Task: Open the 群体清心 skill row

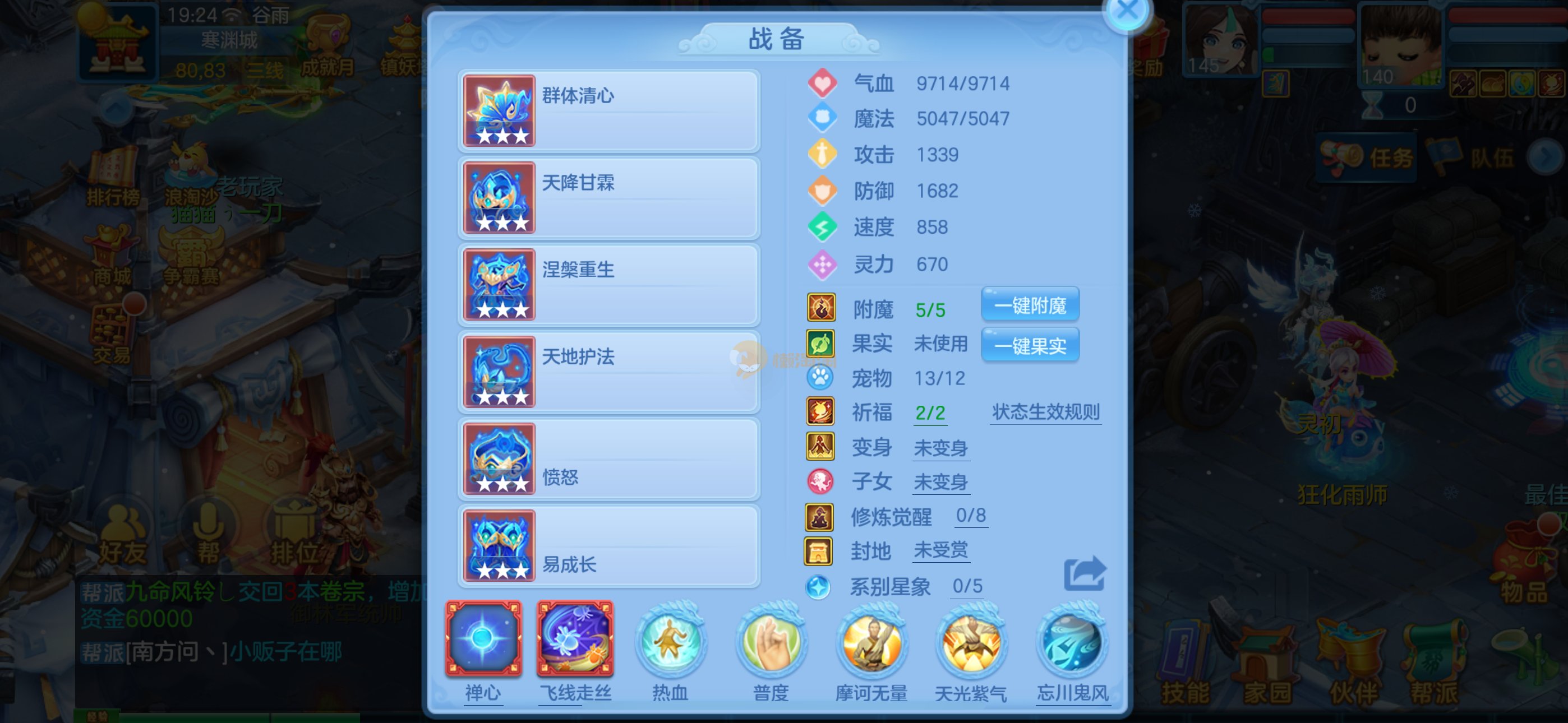Action: coord(608,111)
